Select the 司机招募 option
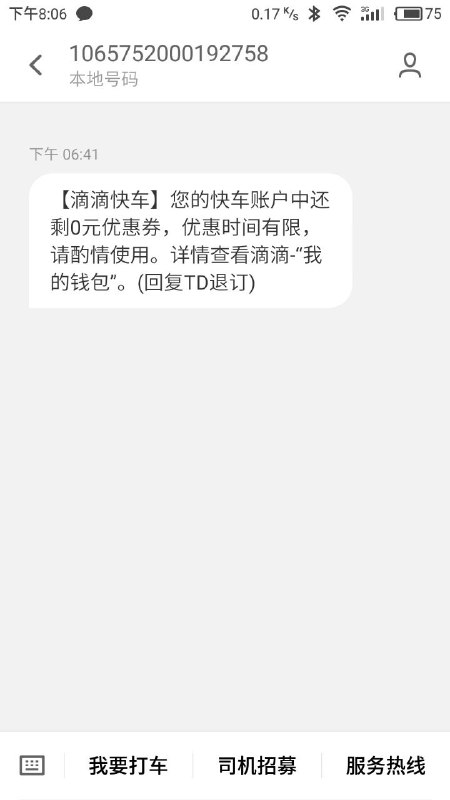 pos(257,766)
